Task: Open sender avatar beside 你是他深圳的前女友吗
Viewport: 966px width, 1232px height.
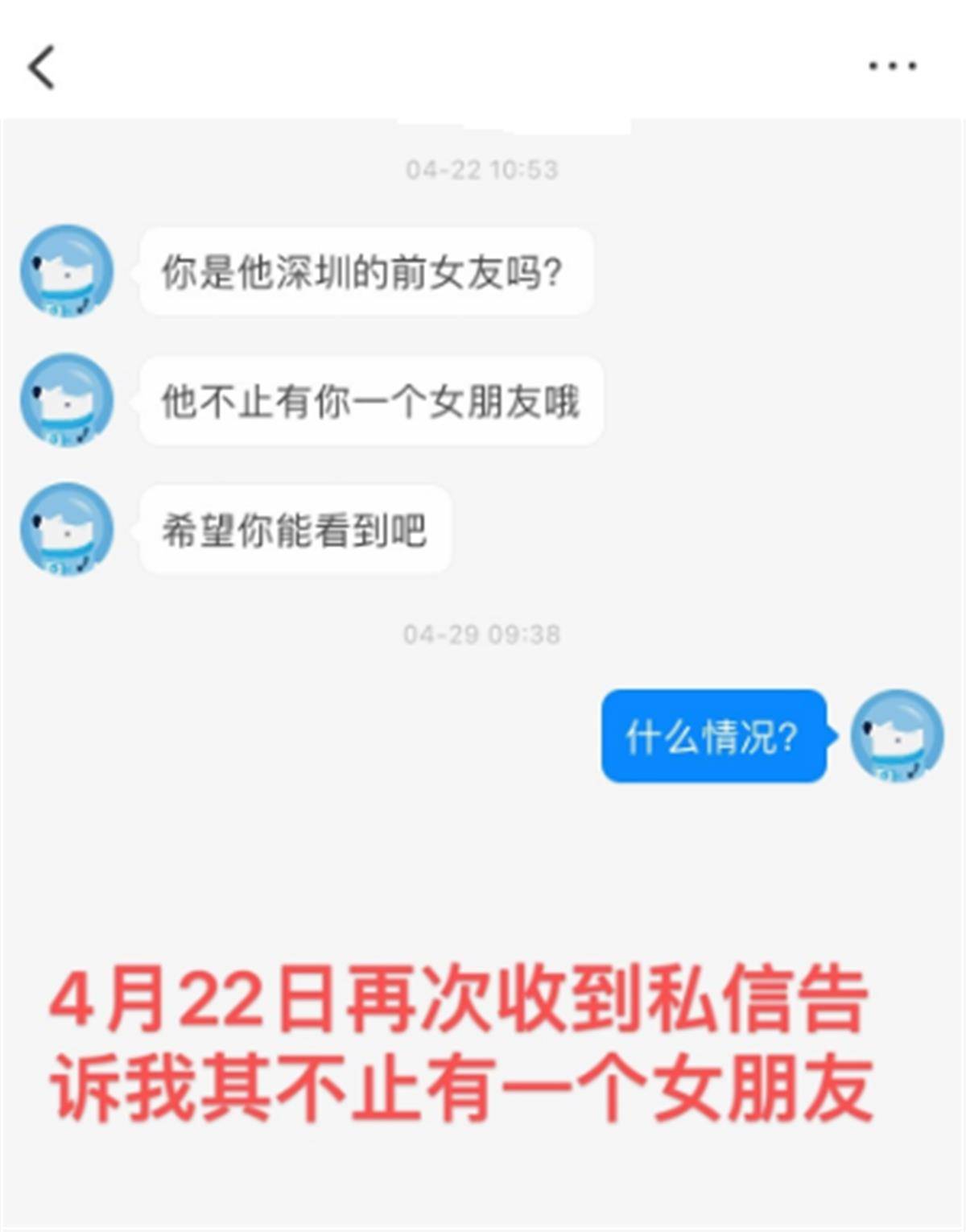Action: tap(67, 271)
